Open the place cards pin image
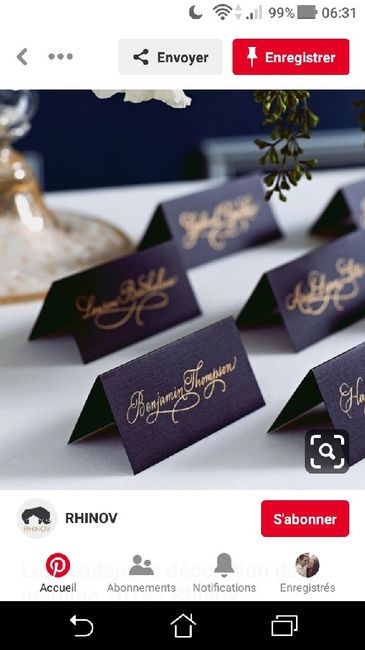This screenshot has width=365, height=650. 182,289
